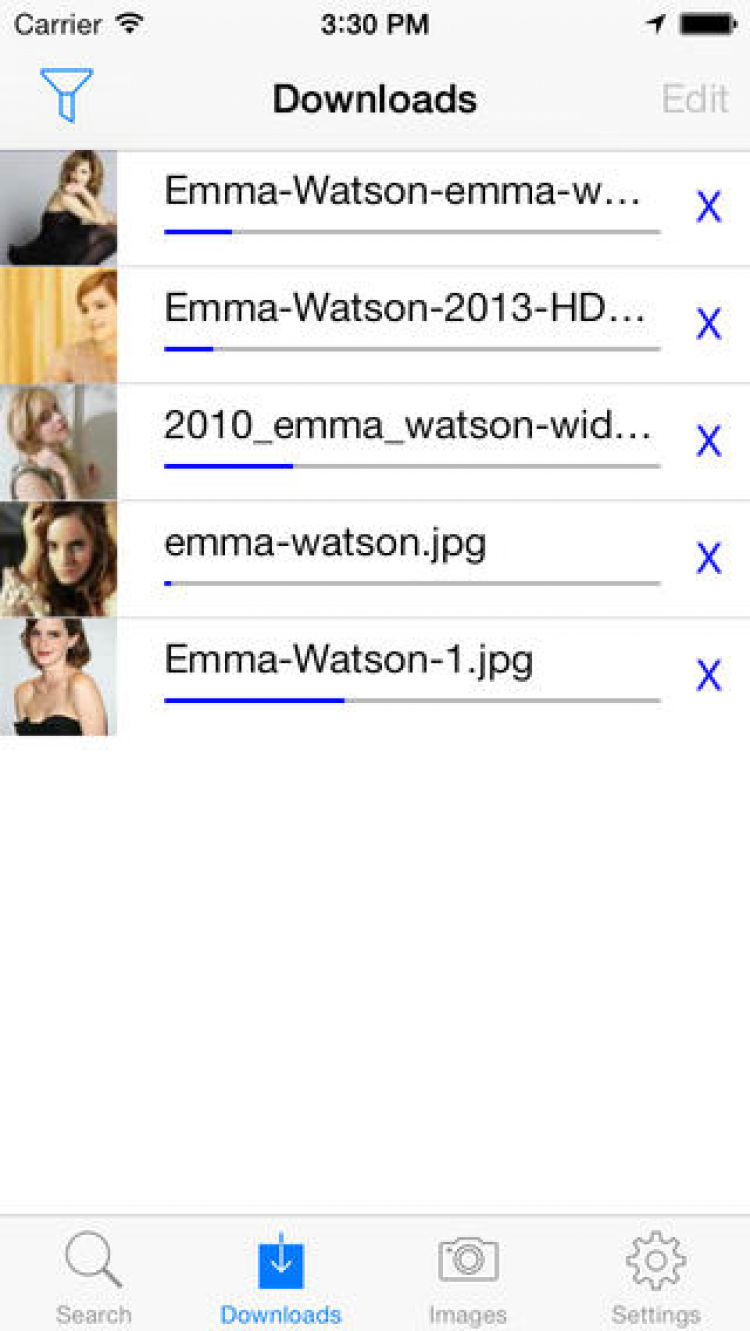
Task: Cancel the Emma-Watson-emma-w… download
Action: 708,208
